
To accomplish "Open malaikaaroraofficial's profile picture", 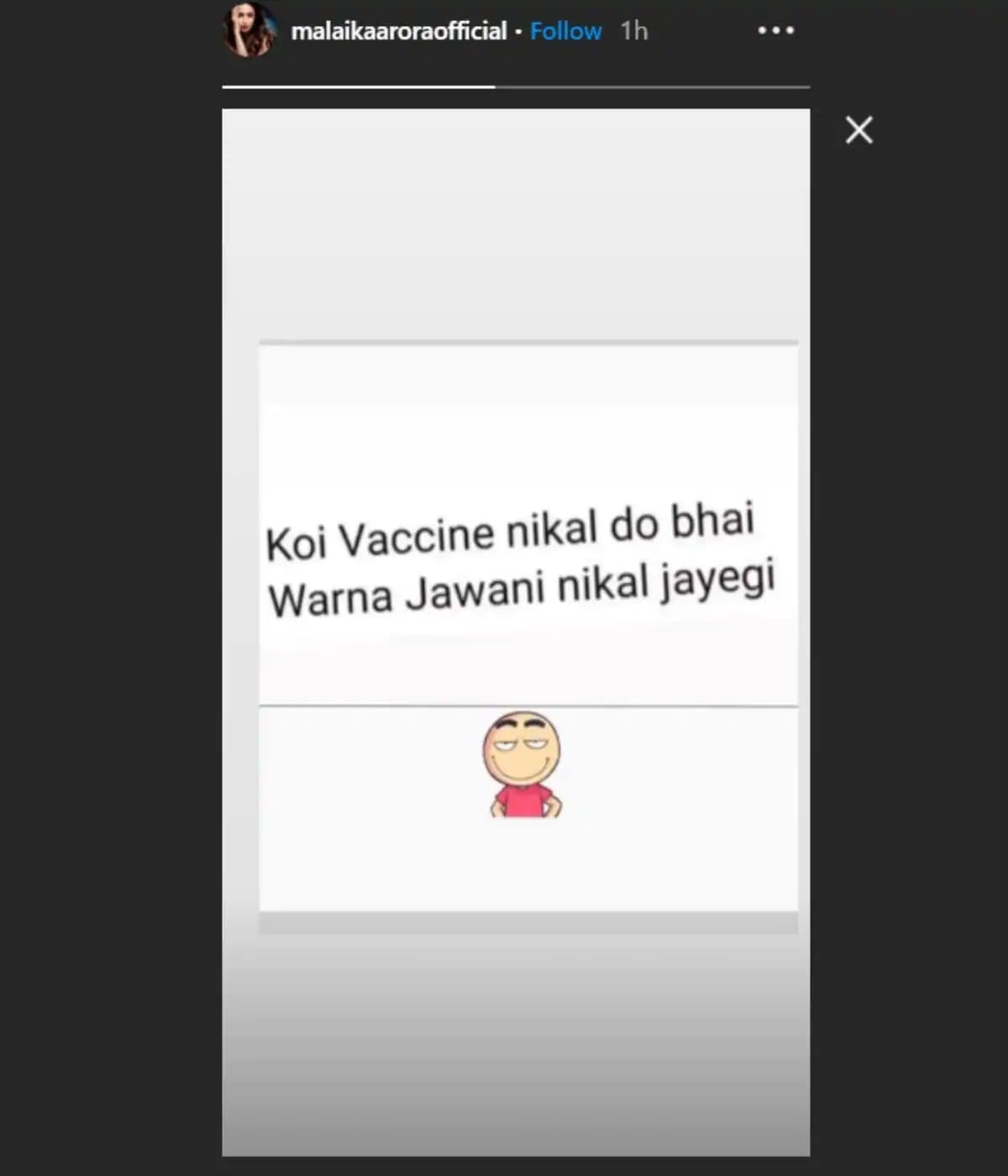I will [x=249, y=30].
